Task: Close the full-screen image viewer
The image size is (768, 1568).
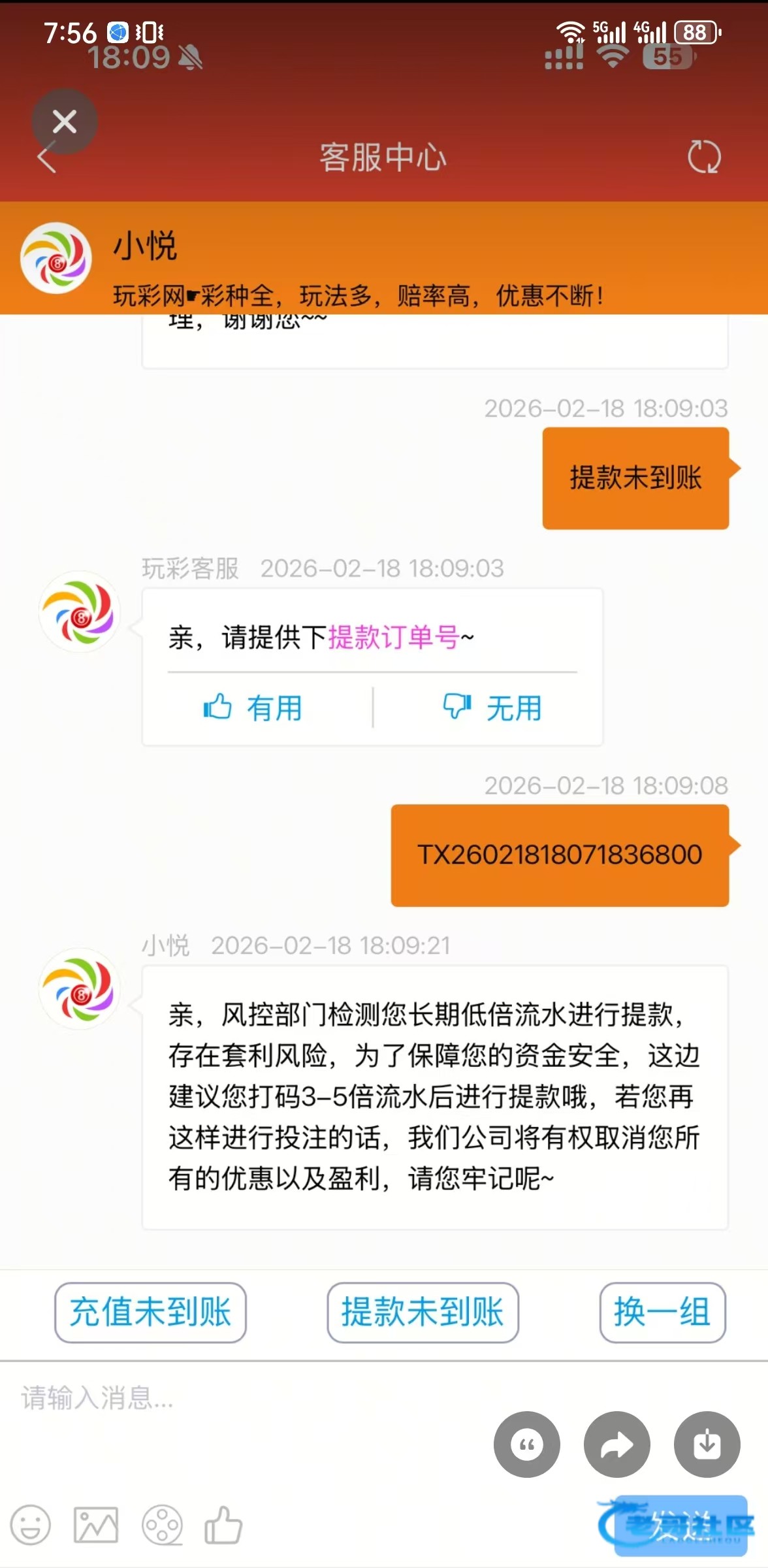Action: pyautogui.click(x=64, y=122)
